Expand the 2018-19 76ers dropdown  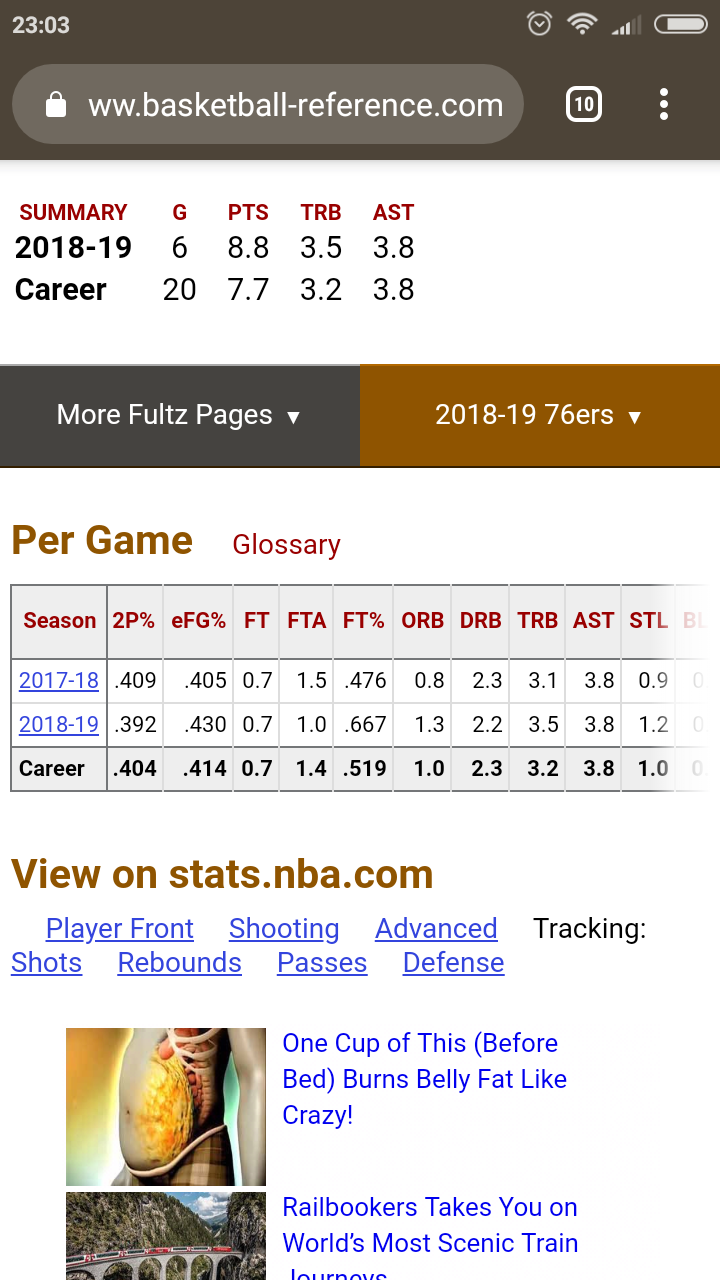tap(540, 415)
